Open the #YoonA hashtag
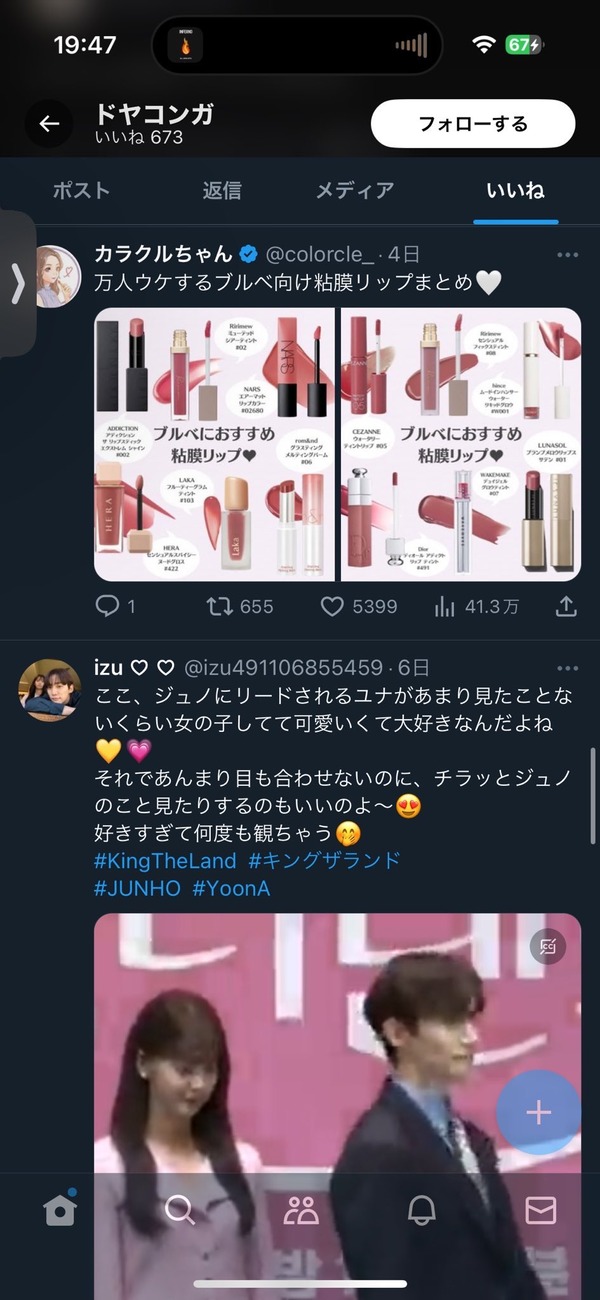The width and height of the screenshot is (600, 1300). tap(231, 887)
